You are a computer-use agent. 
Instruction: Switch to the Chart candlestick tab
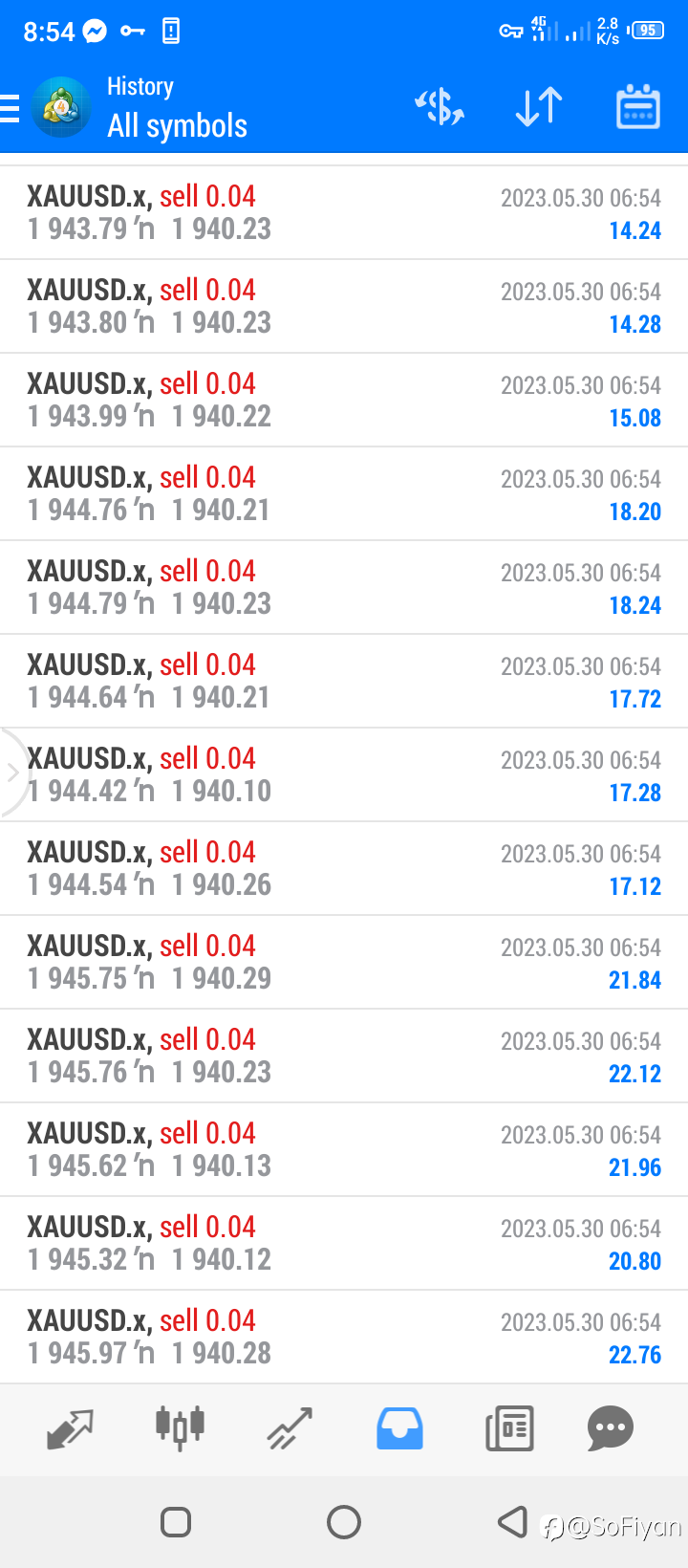point(180,1428)
